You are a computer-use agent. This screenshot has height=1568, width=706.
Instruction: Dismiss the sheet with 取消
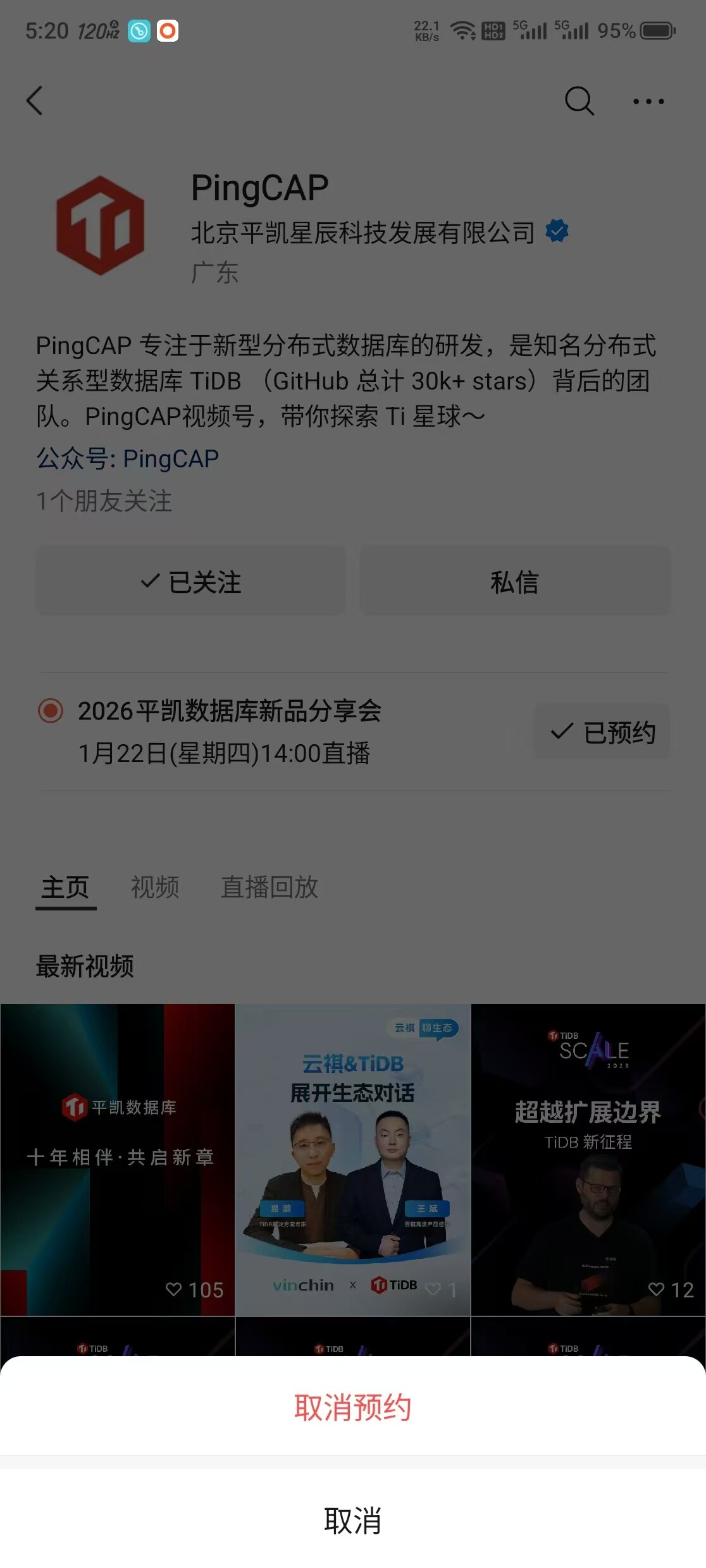click(x=353, y=1520)
